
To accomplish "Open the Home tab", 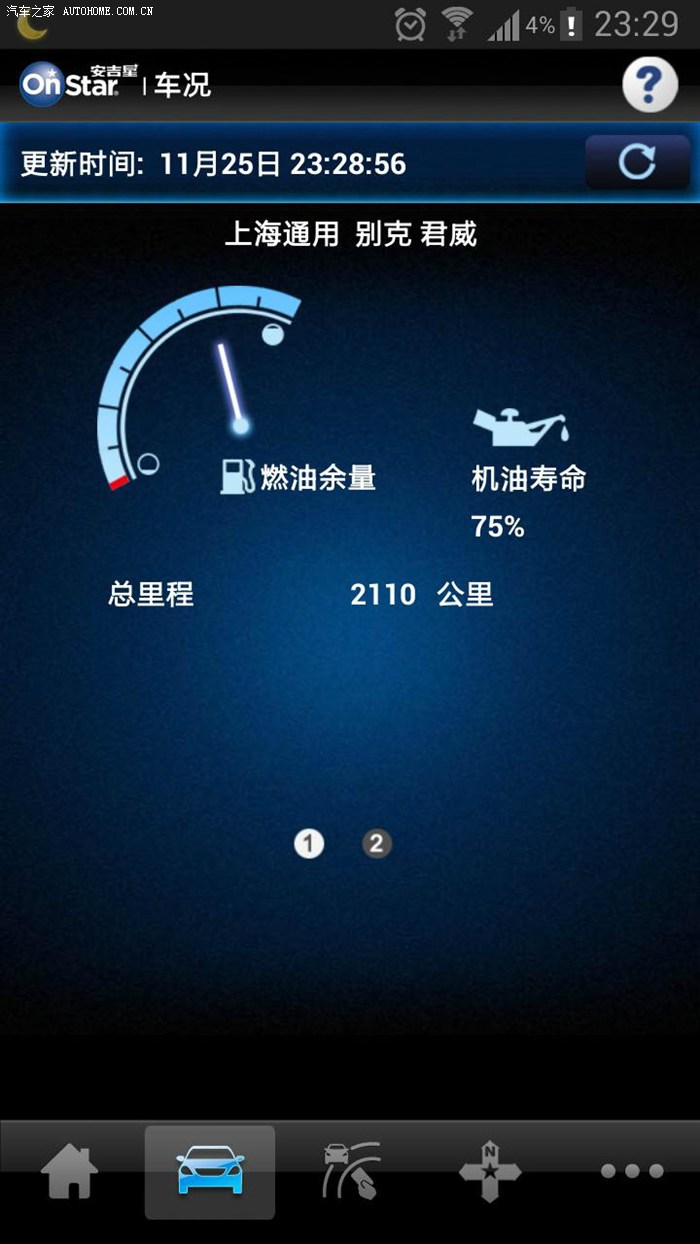I will click(x=69, y=1171).
